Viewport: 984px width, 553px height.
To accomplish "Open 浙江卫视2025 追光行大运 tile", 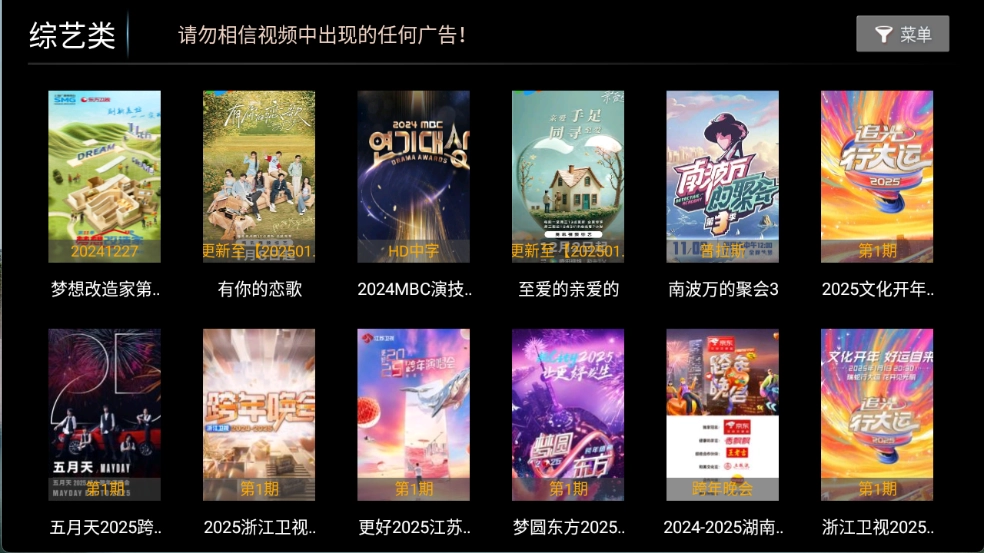I will pos(877,415).
